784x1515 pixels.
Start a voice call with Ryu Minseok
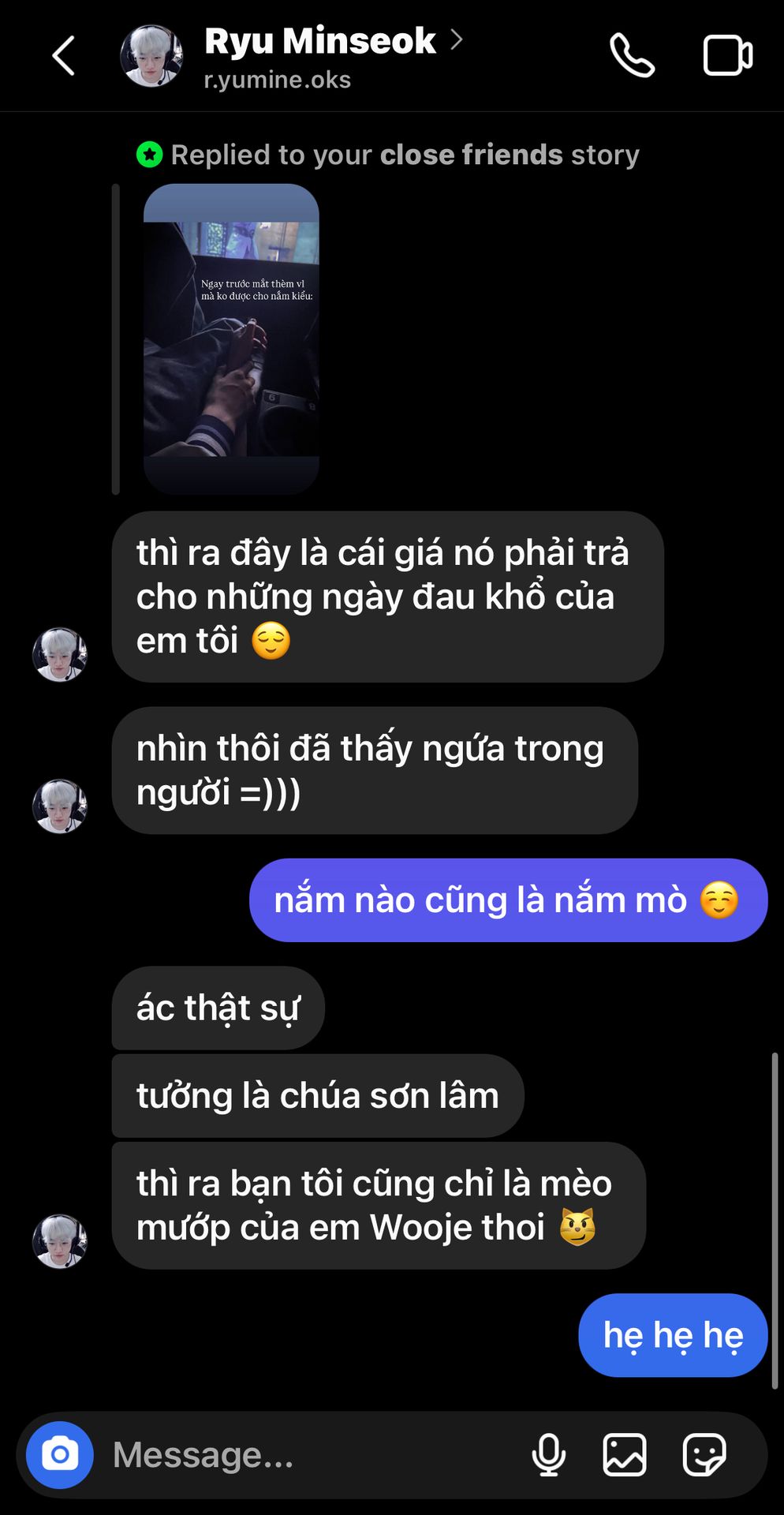click(x=632, y=55)
